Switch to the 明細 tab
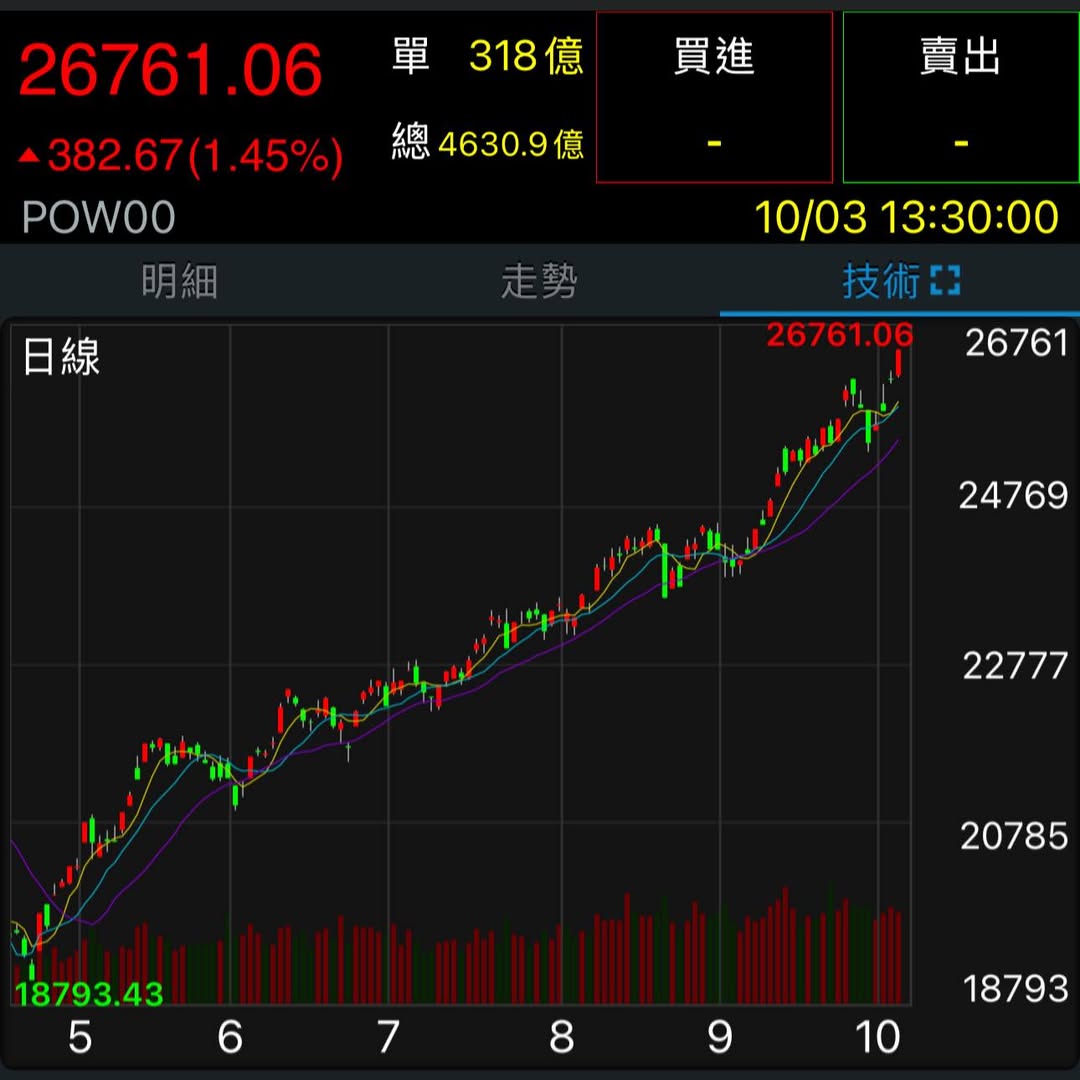This screenshot has height=1080, width=1080. tap(180, 282)
